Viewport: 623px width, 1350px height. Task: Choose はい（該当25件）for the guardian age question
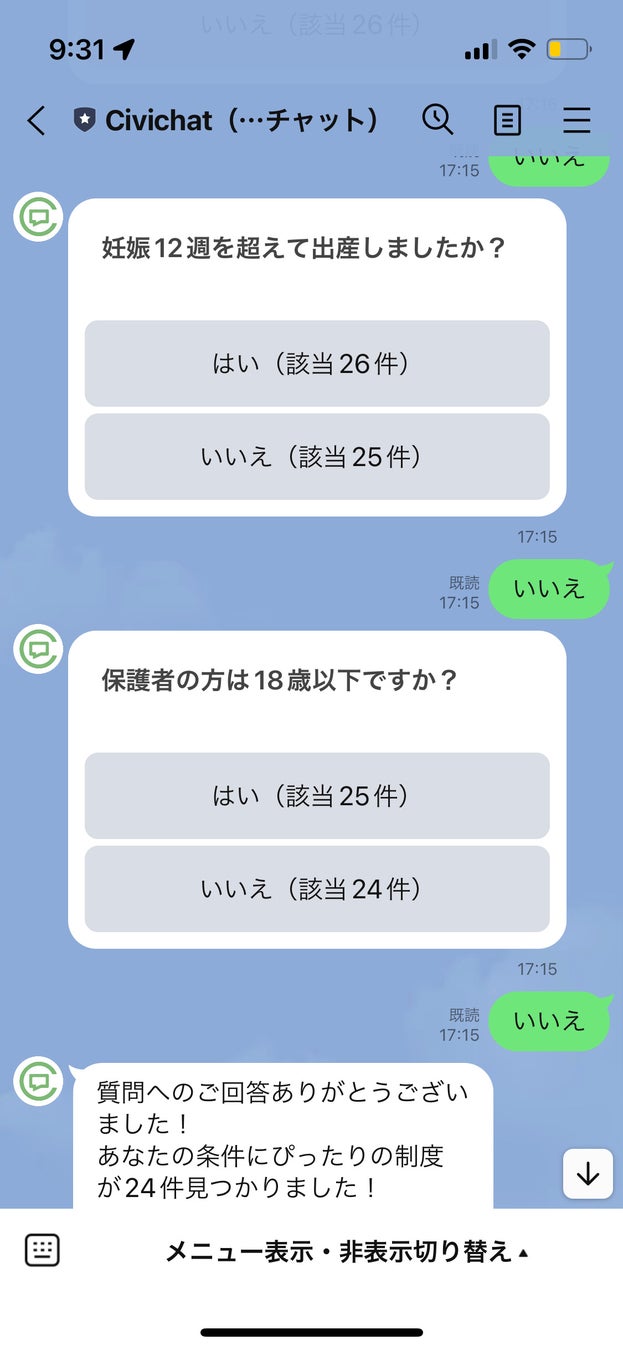click(317, 795)
